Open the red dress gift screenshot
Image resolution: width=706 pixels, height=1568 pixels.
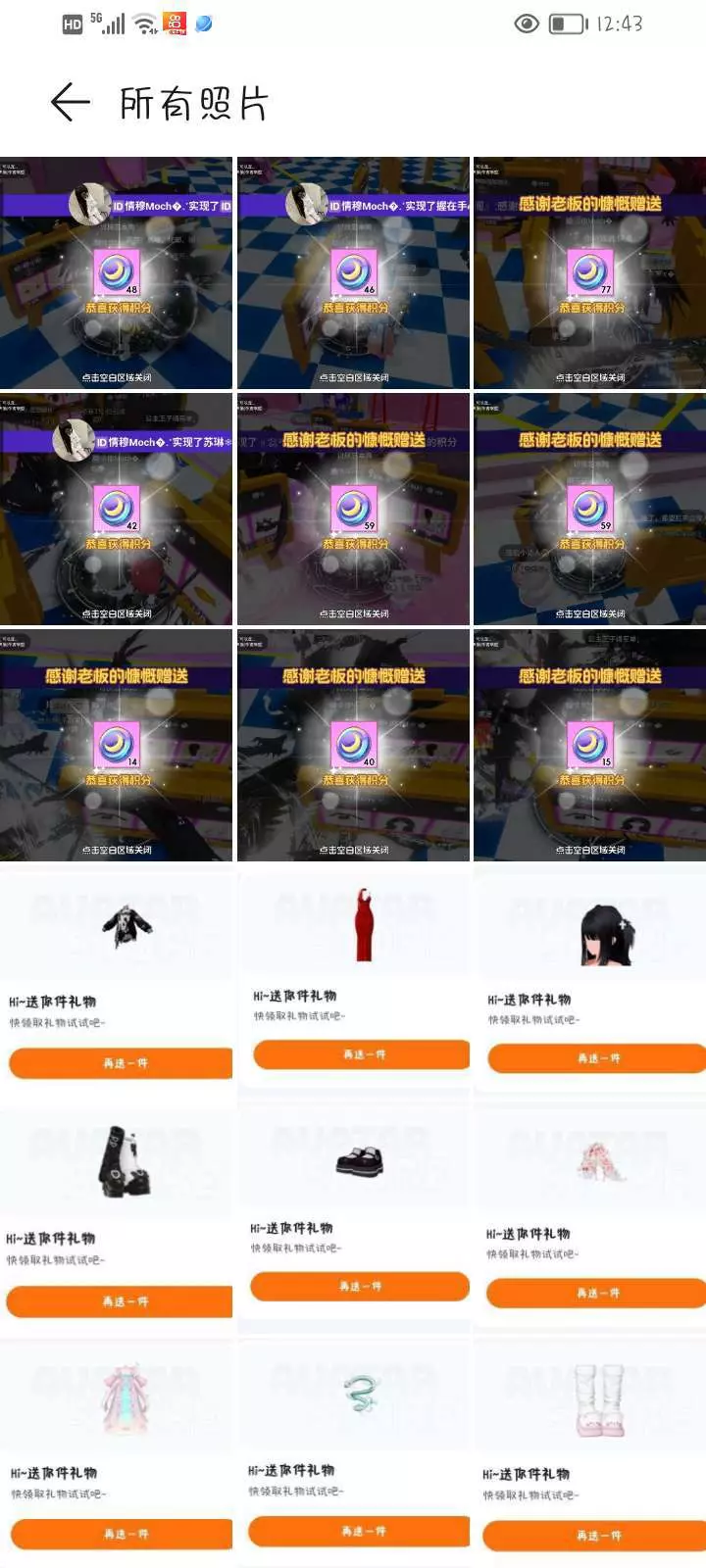353,981
